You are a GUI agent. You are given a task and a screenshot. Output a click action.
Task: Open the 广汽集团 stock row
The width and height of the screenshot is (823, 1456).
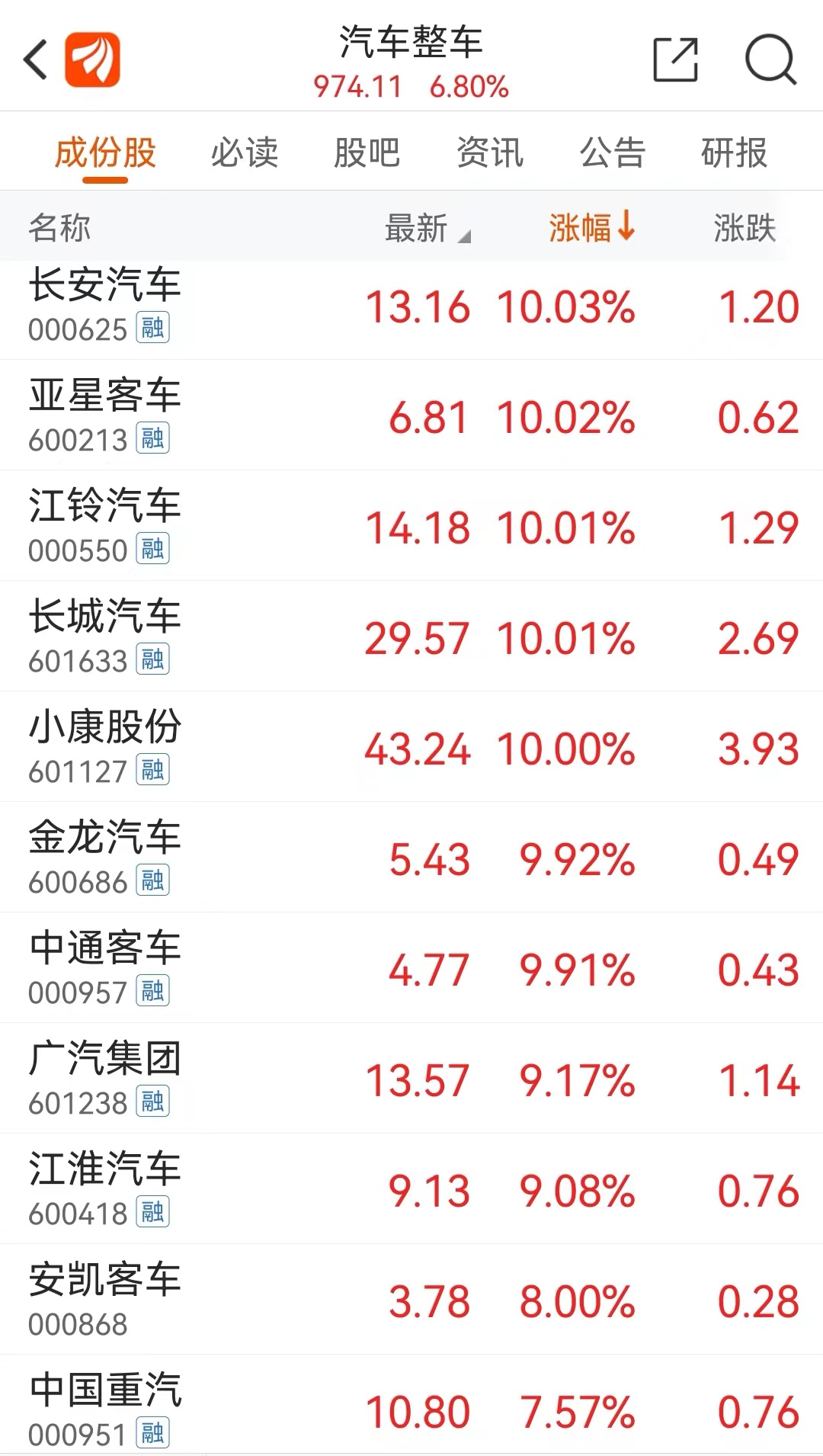tap(411, 1079)
